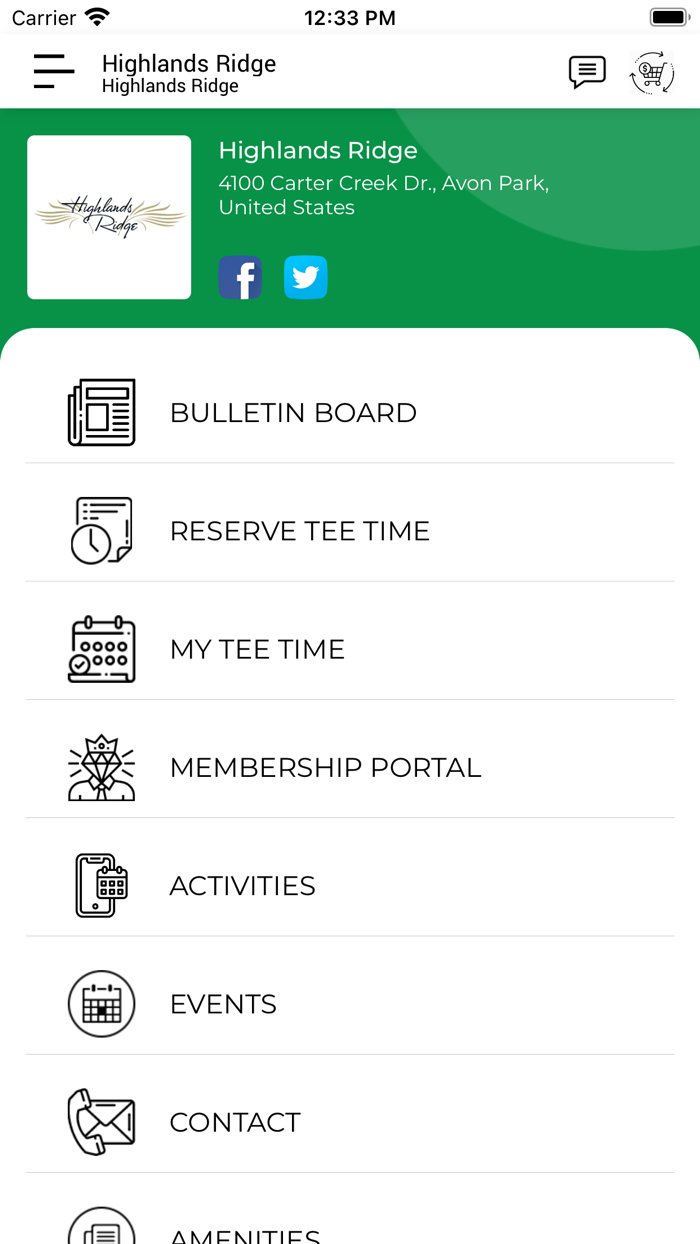Go to Membership Portal

point(350,767)
